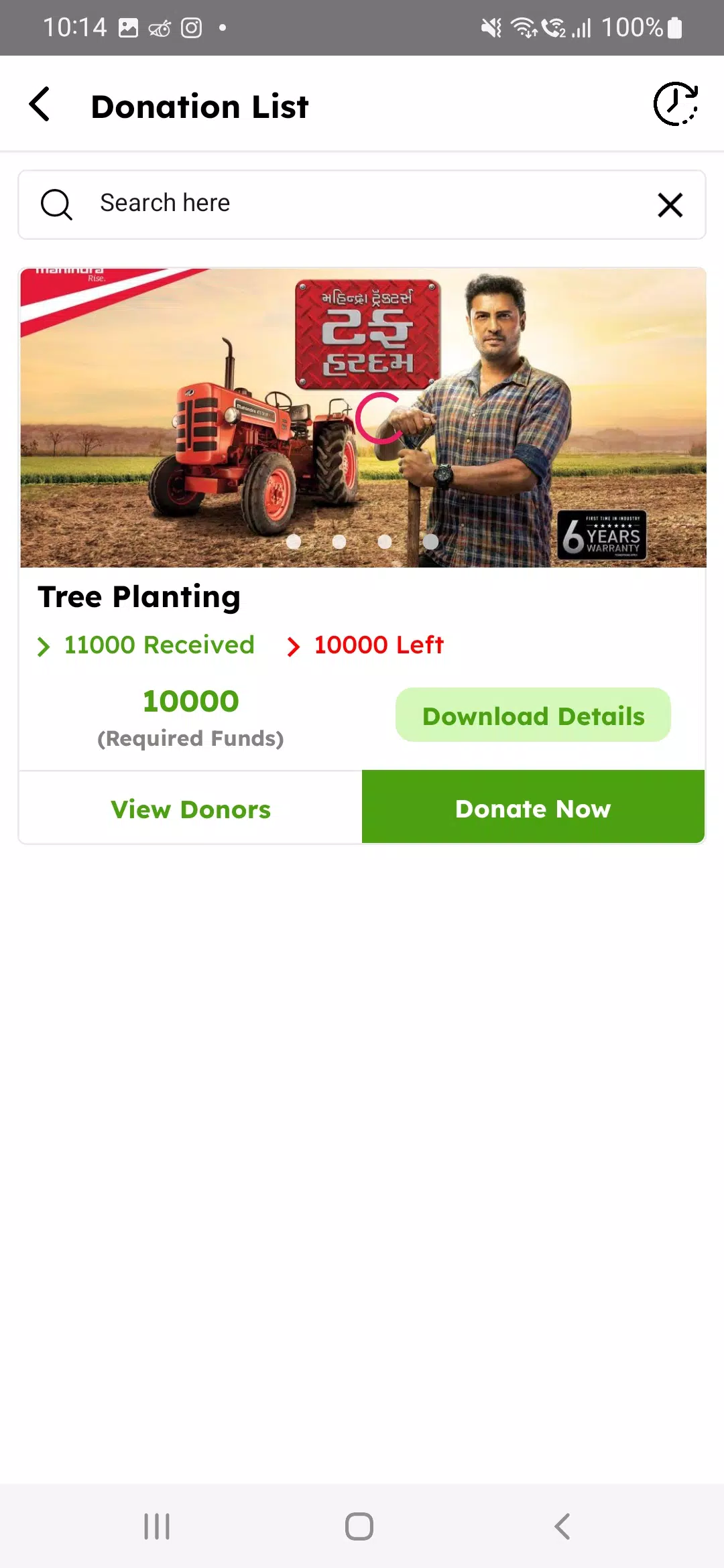Open the Tree Planting banner image
This screenshot has width=724, height=1568.
[x=362, y=417]
